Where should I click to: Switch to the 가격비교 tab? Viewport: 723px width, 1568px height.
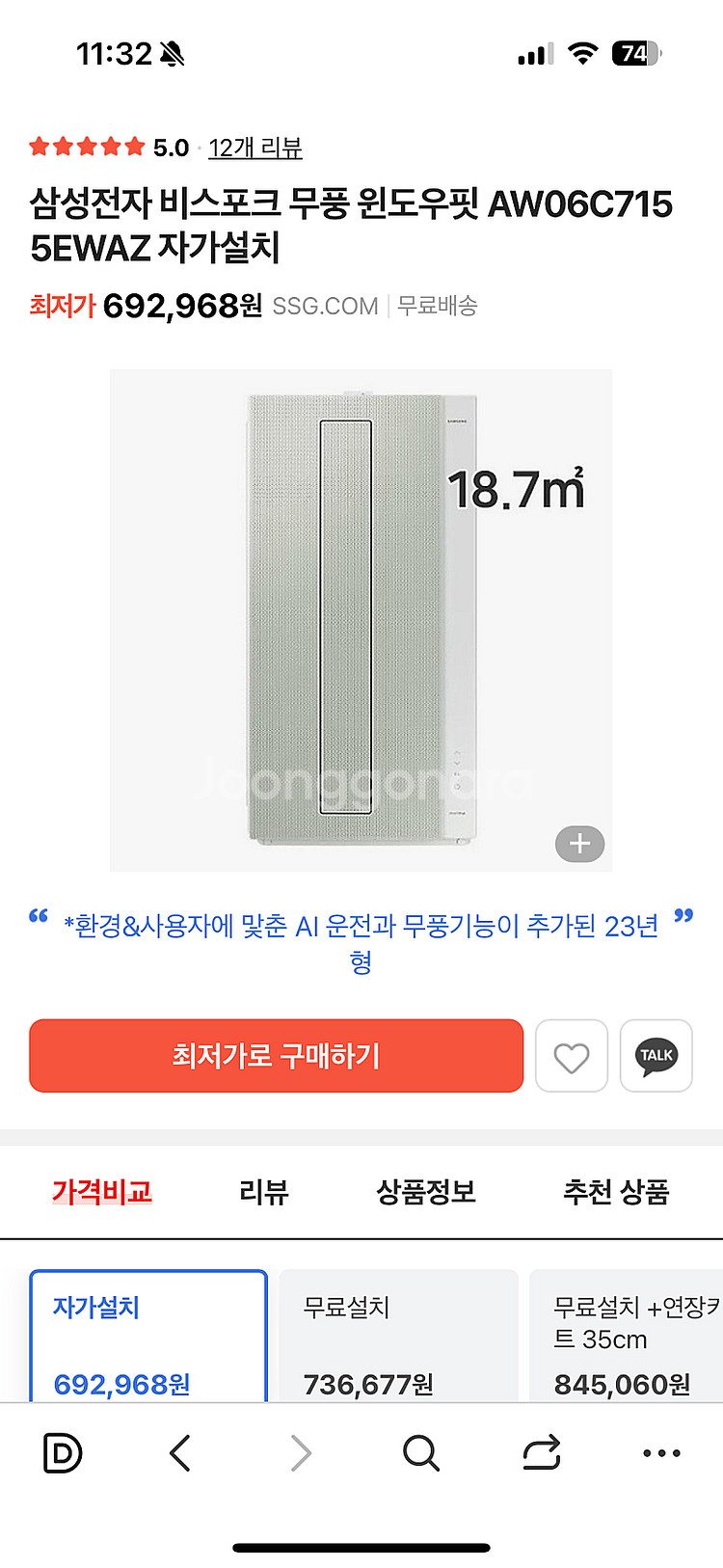pos(102,1192)
